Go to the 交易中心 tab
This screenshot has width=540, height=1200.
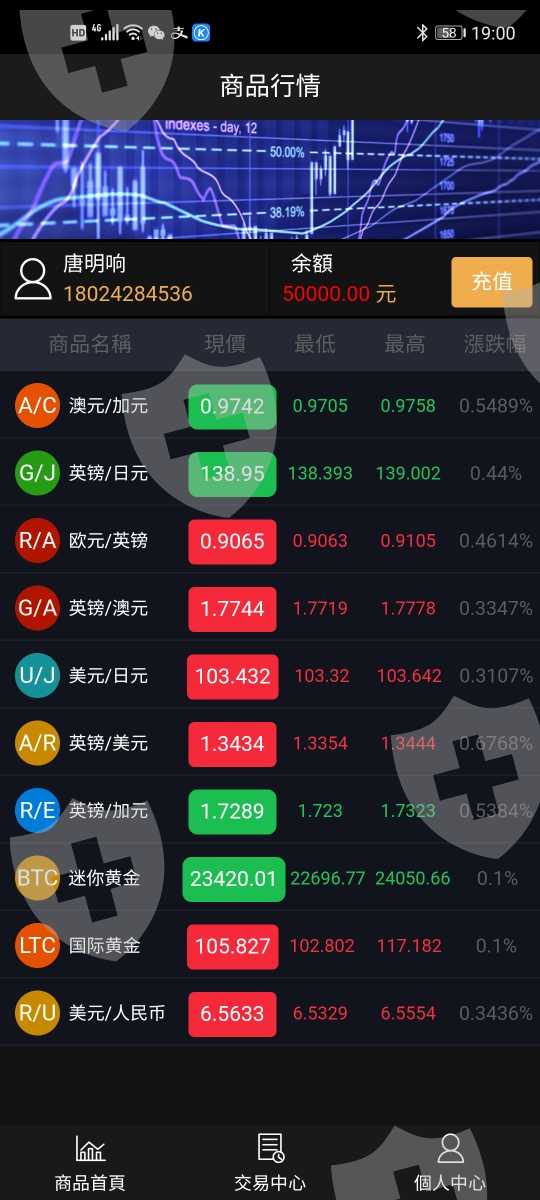coord(270,1163)
